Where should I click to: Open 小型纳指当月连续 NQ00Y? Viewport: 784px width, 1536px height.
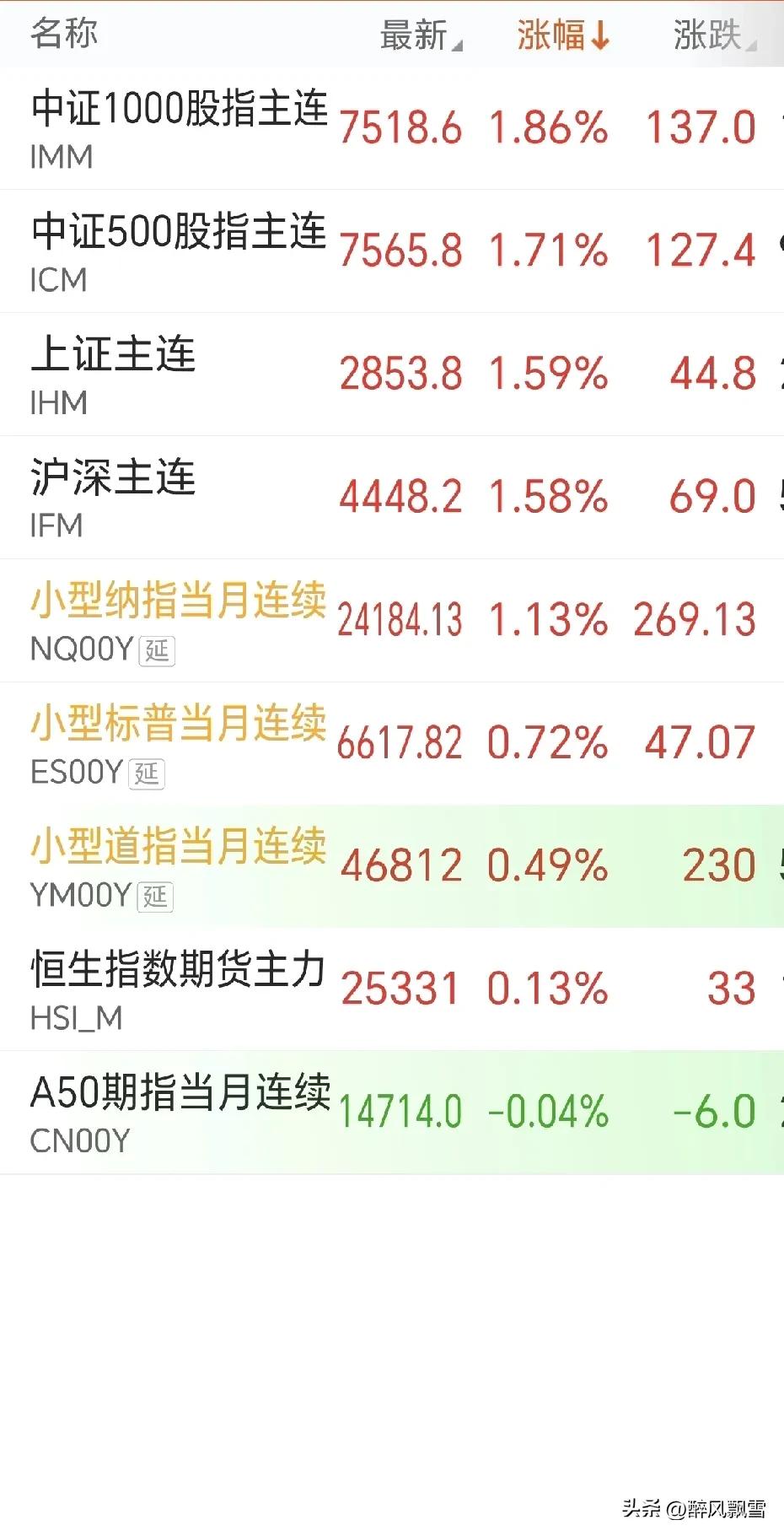pyautogui.click(x=179, y=621)
